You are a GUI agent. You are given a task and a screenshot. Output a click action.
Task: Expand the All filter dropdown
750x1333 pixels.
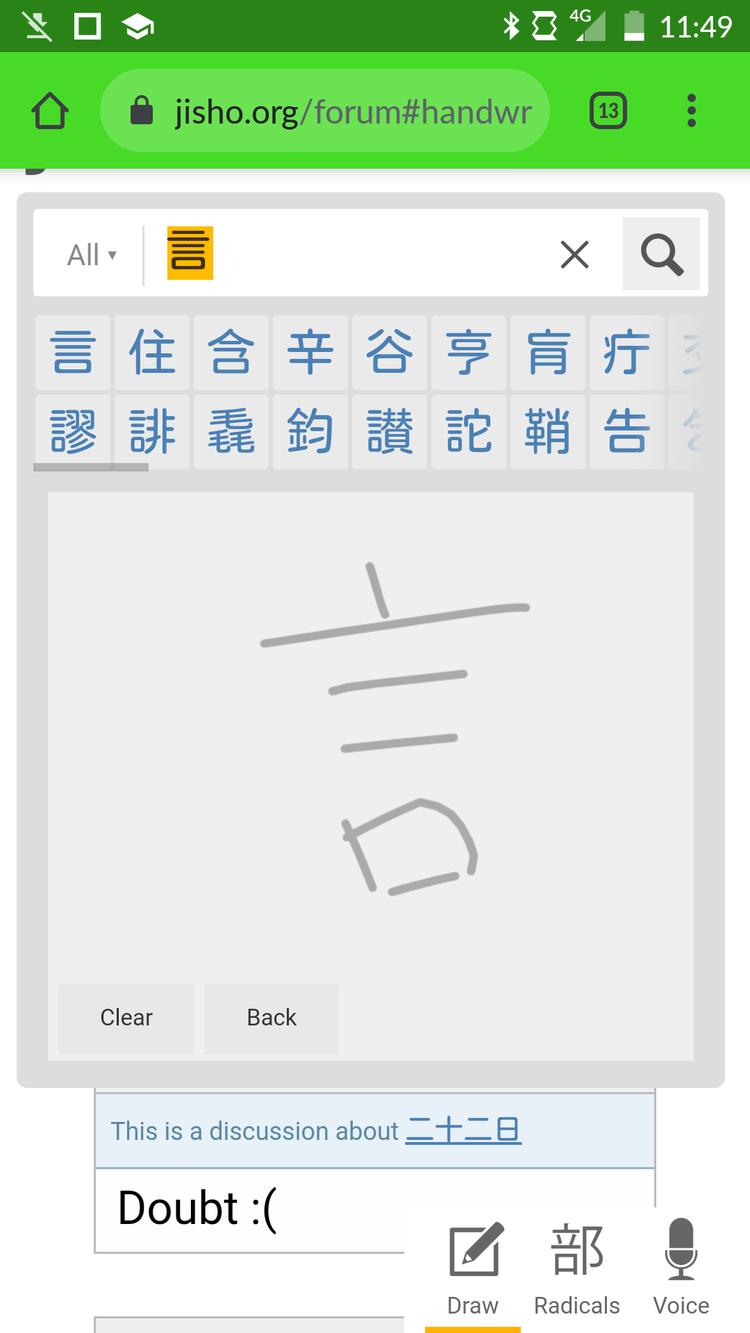91,255
